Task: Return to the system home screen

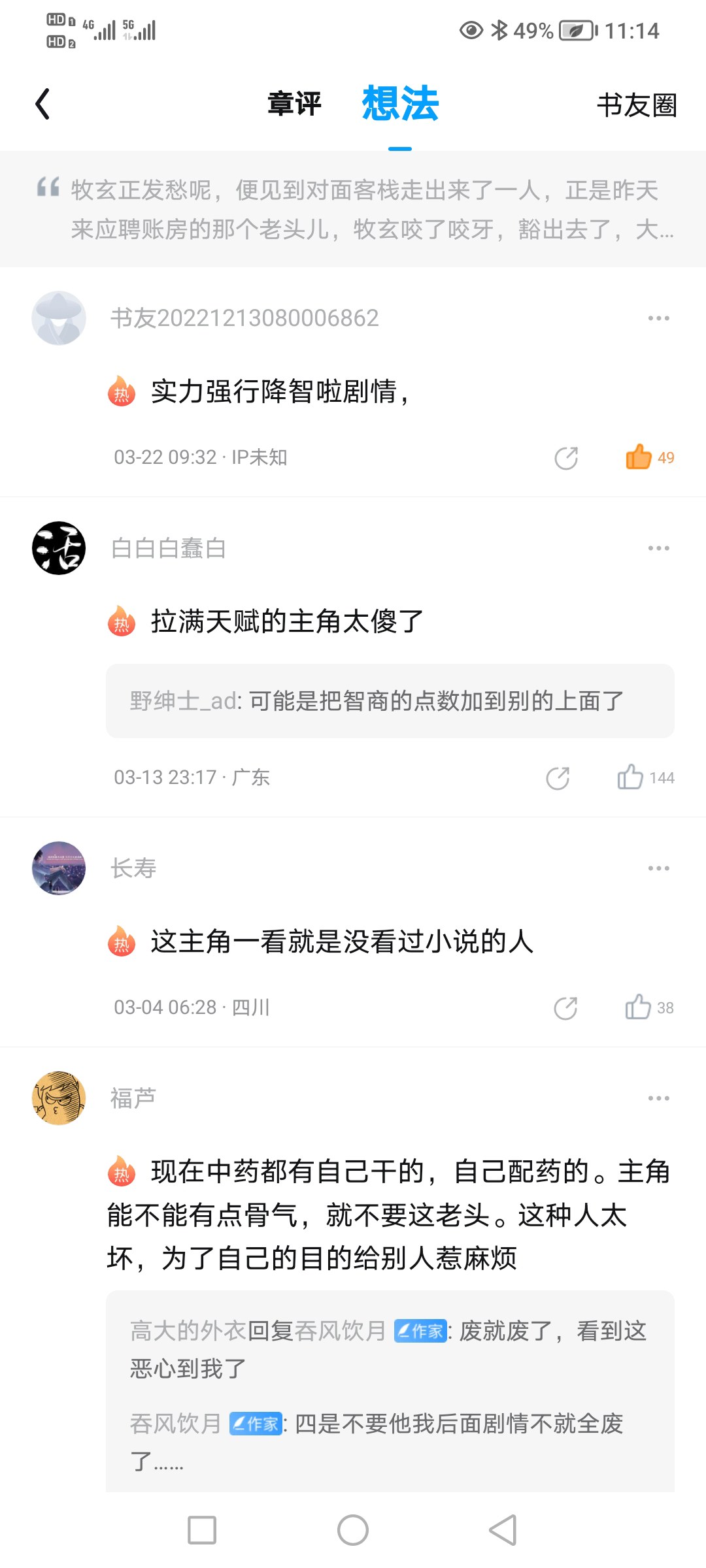Action: [353, 1530]
